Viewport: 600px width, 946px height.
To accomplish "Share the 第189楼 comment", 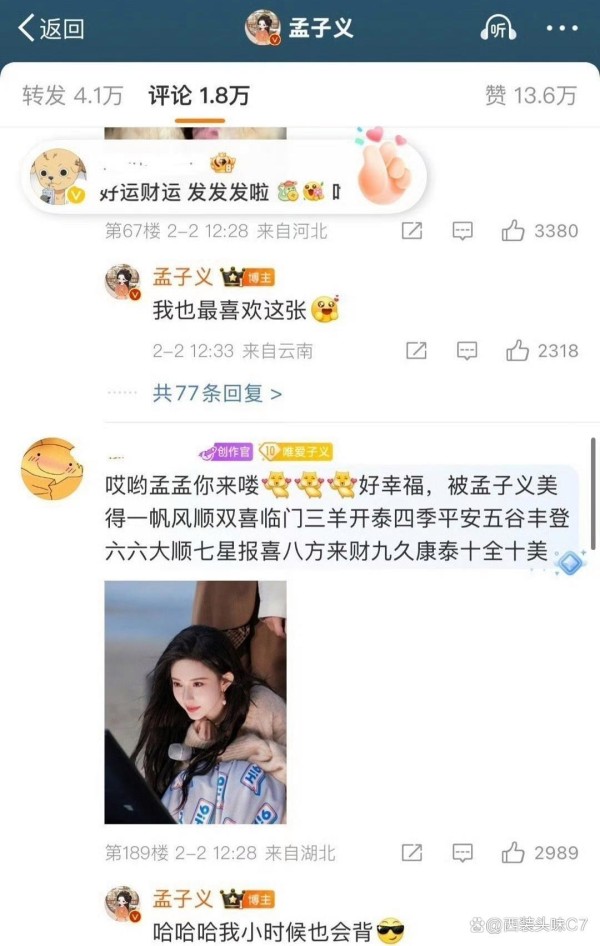I will tap(411, 853).
